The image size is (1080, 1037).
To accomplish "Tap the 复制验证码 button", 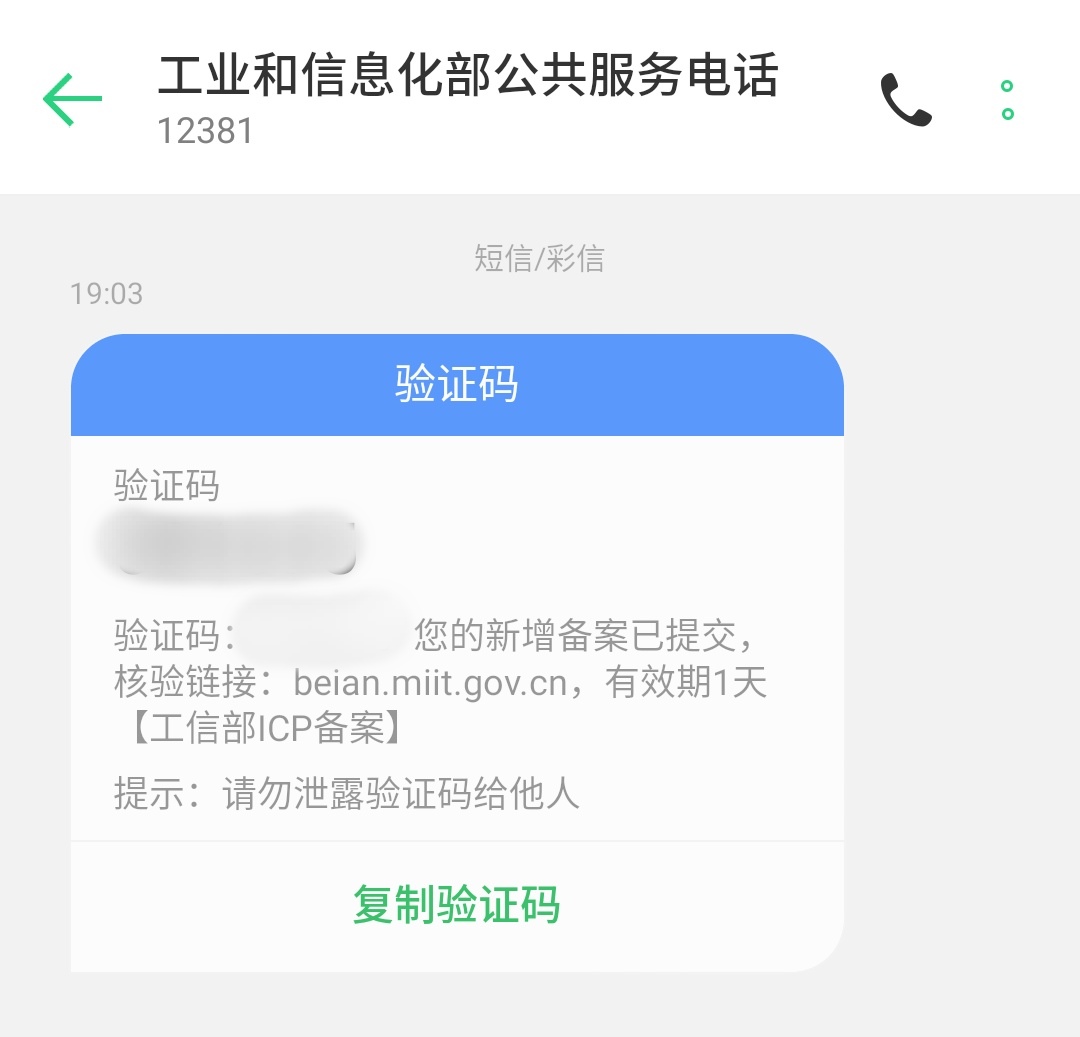I will 457,905.
